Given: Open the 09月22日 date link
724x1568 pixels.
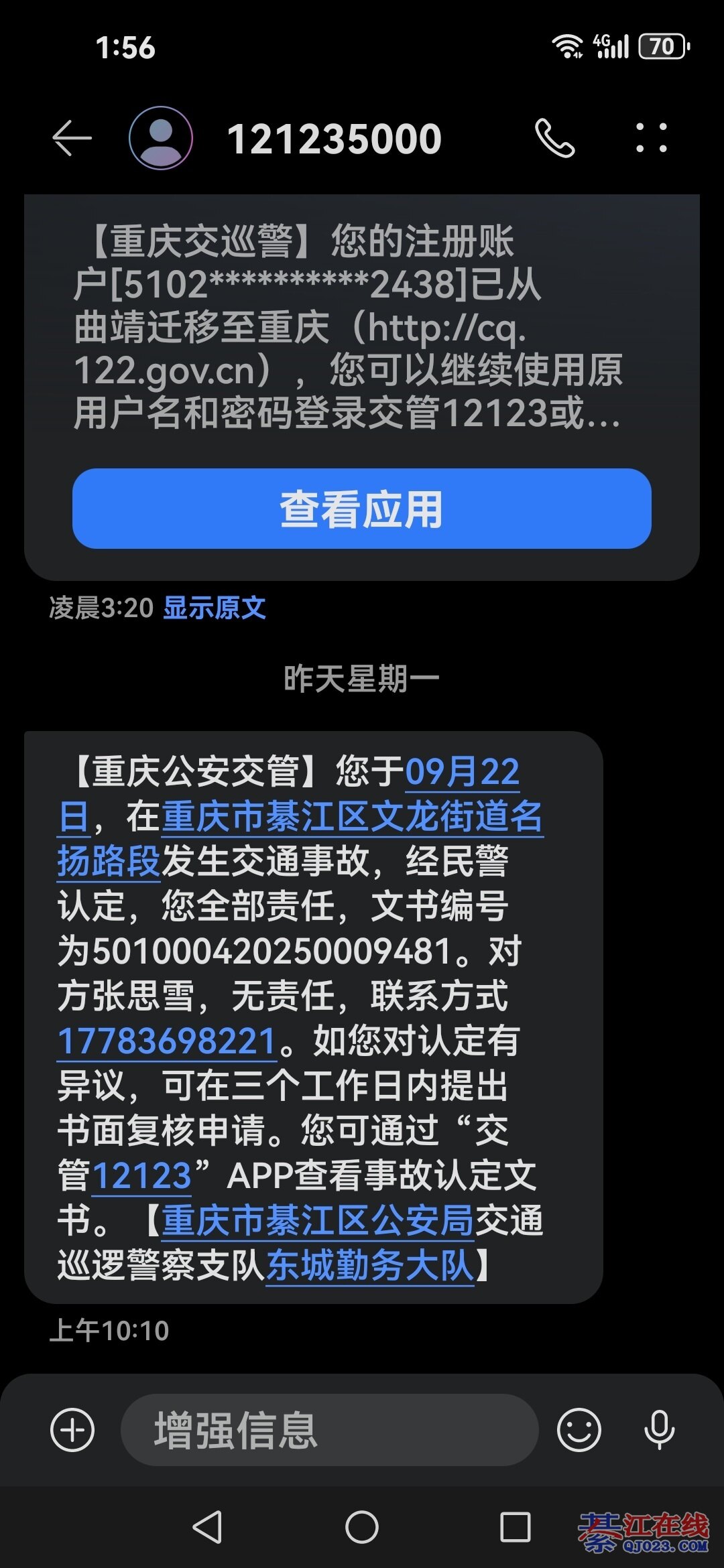Looking at the screenshot, I should pos(461,772).
